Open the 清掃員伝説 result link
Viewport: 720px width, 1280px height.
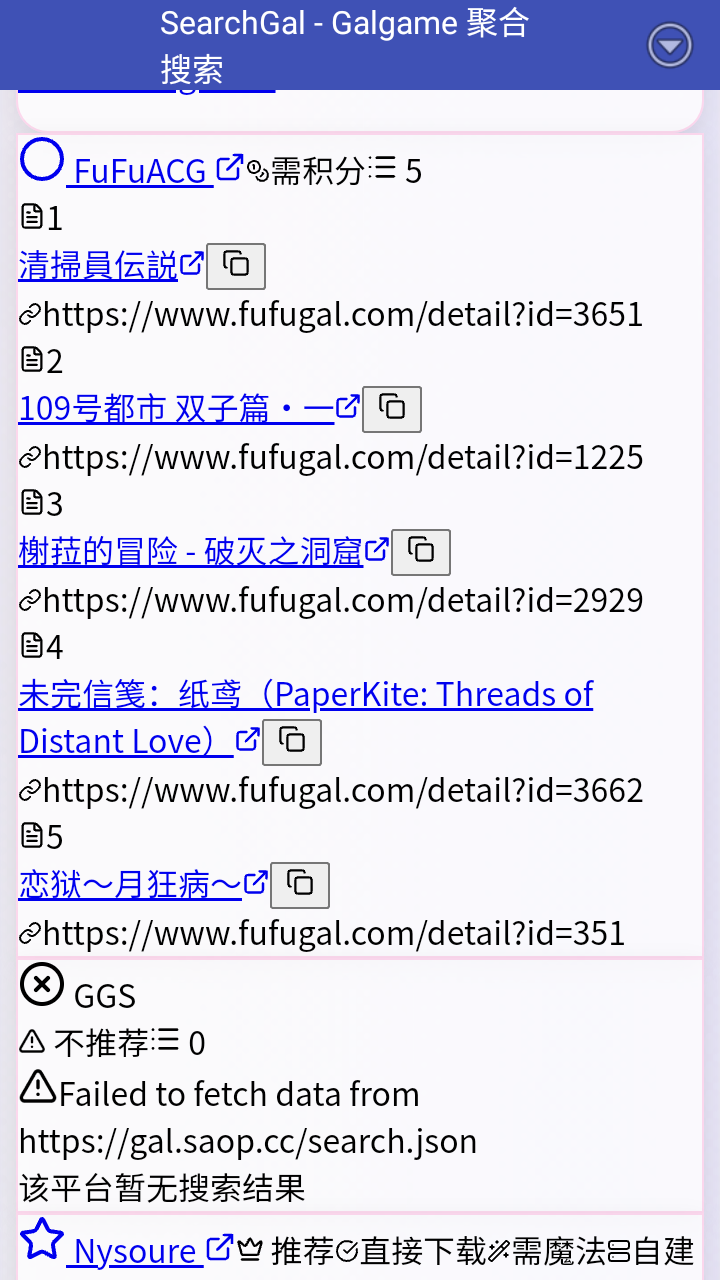[x=98, y=266]
